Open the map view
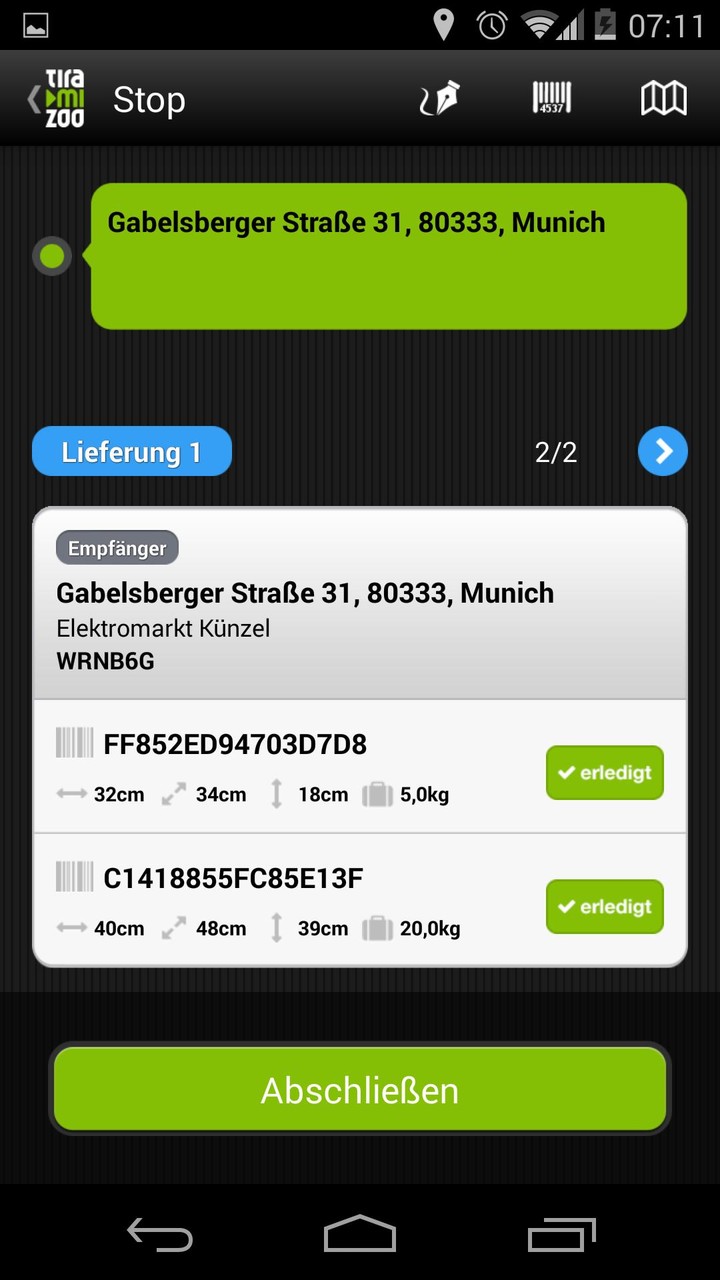Viewport: 720px width, 1280px height. [663, 99]
